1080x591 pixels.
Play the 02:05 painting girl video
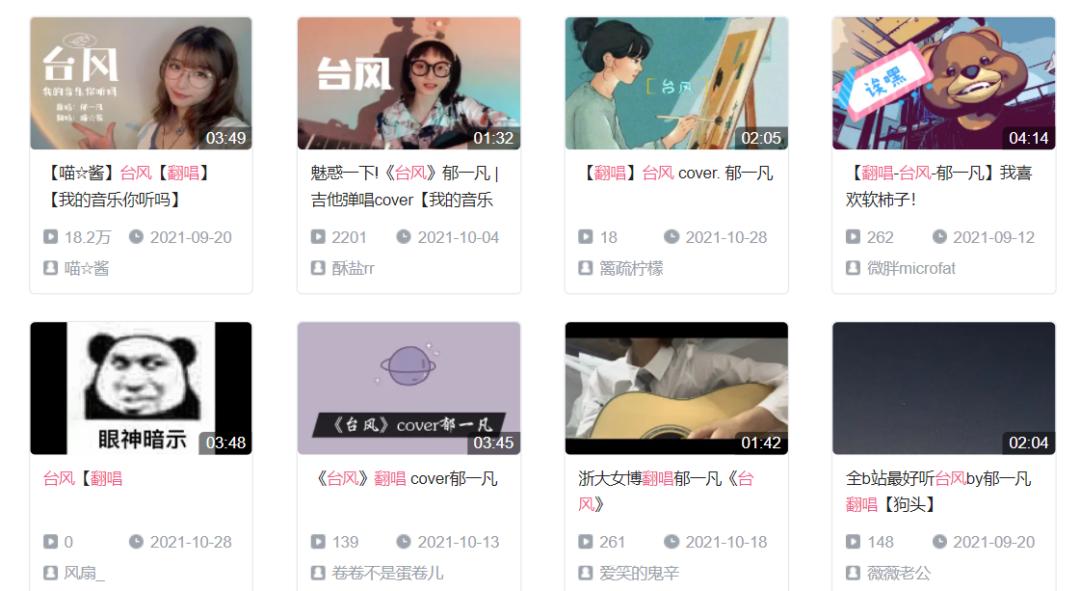pyautogui.click(x=676, y=83)
